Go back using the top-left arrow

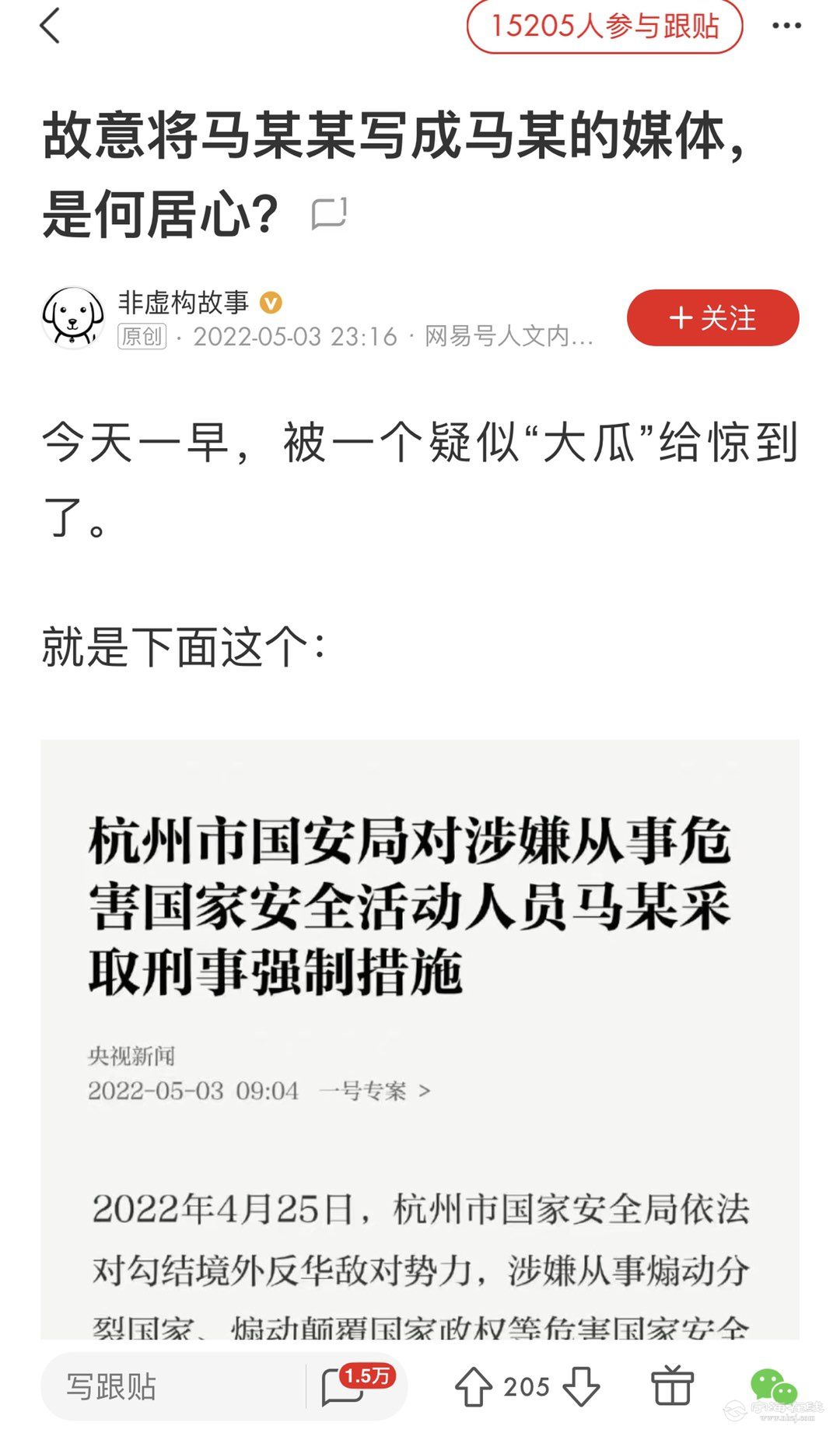click(x=50, y=26)
